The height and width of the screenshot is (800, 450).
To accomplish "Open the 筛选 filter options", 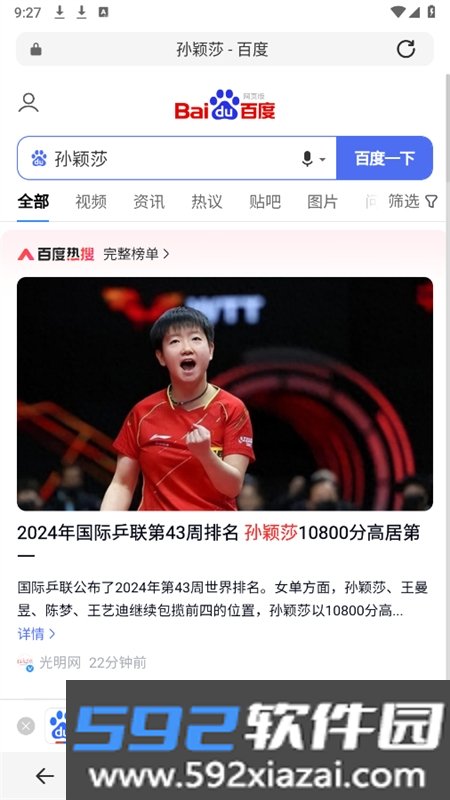I will tap(412, 202).
